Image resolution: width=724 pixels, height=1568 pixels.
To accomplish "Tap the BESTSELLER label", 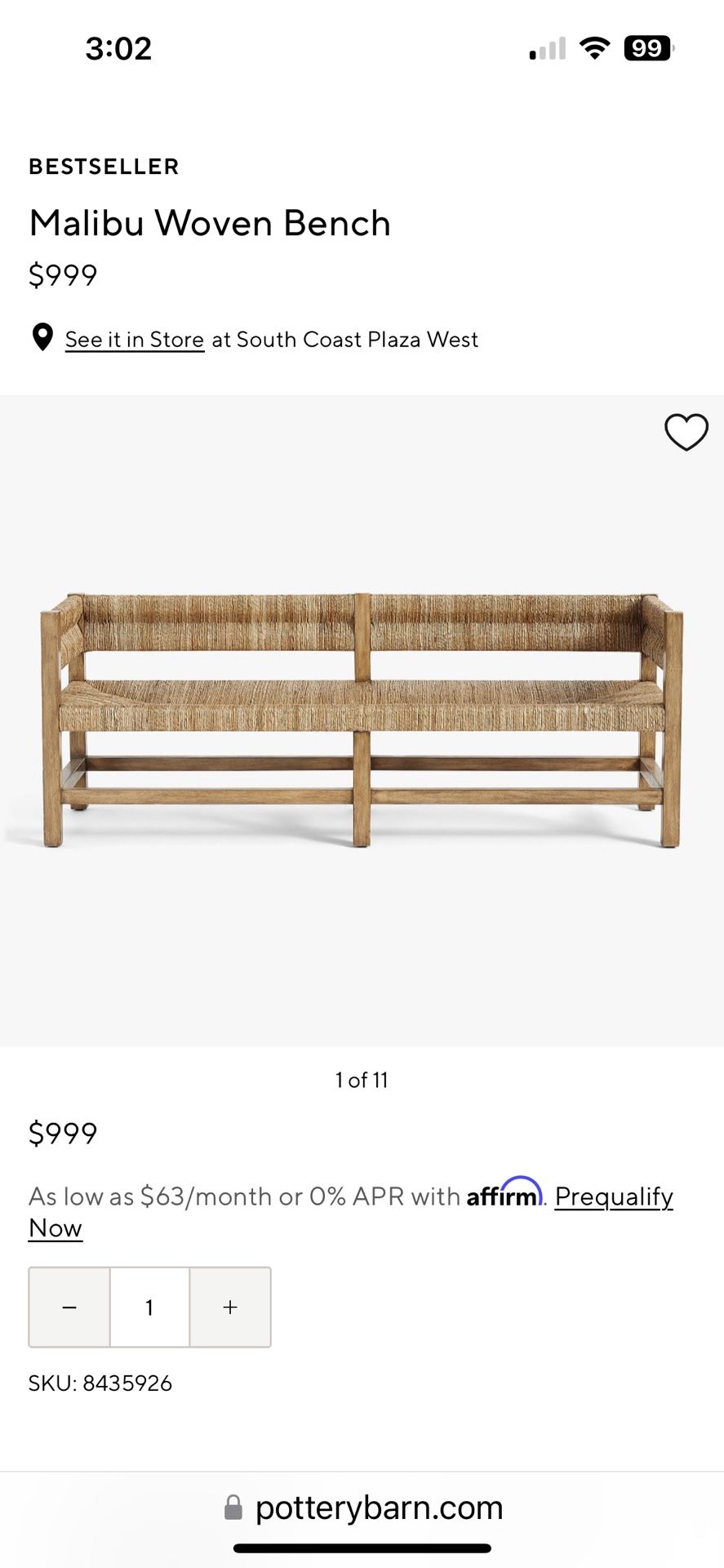I will pos(104,166).
